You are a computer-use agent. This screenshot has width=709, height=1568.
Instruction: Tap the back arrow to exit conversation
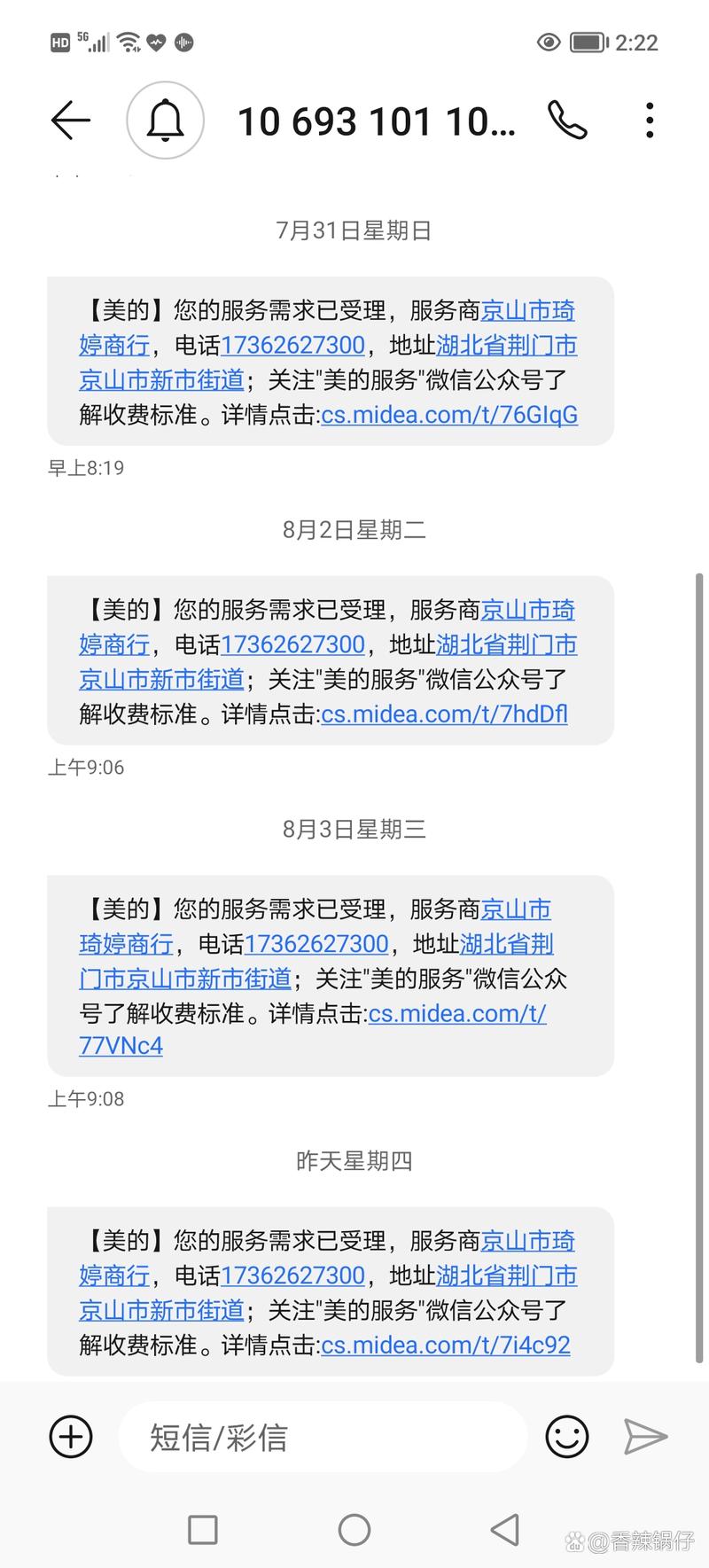[x=71, y=121]
